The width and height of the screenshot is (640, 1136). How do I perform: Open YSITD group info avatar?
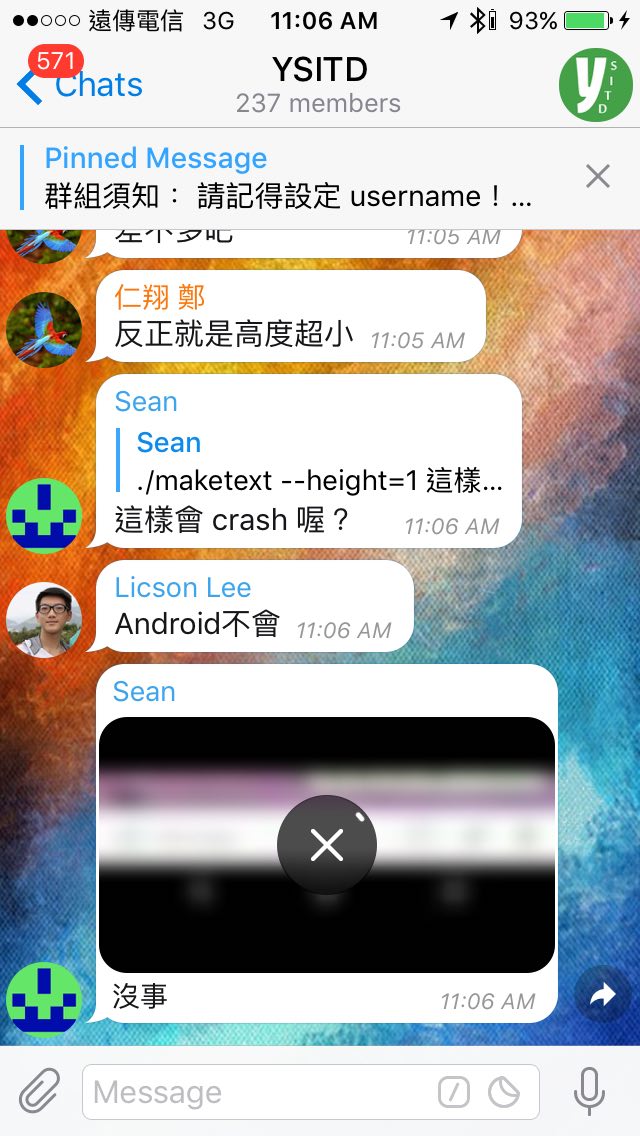click(x=594, y=85)
